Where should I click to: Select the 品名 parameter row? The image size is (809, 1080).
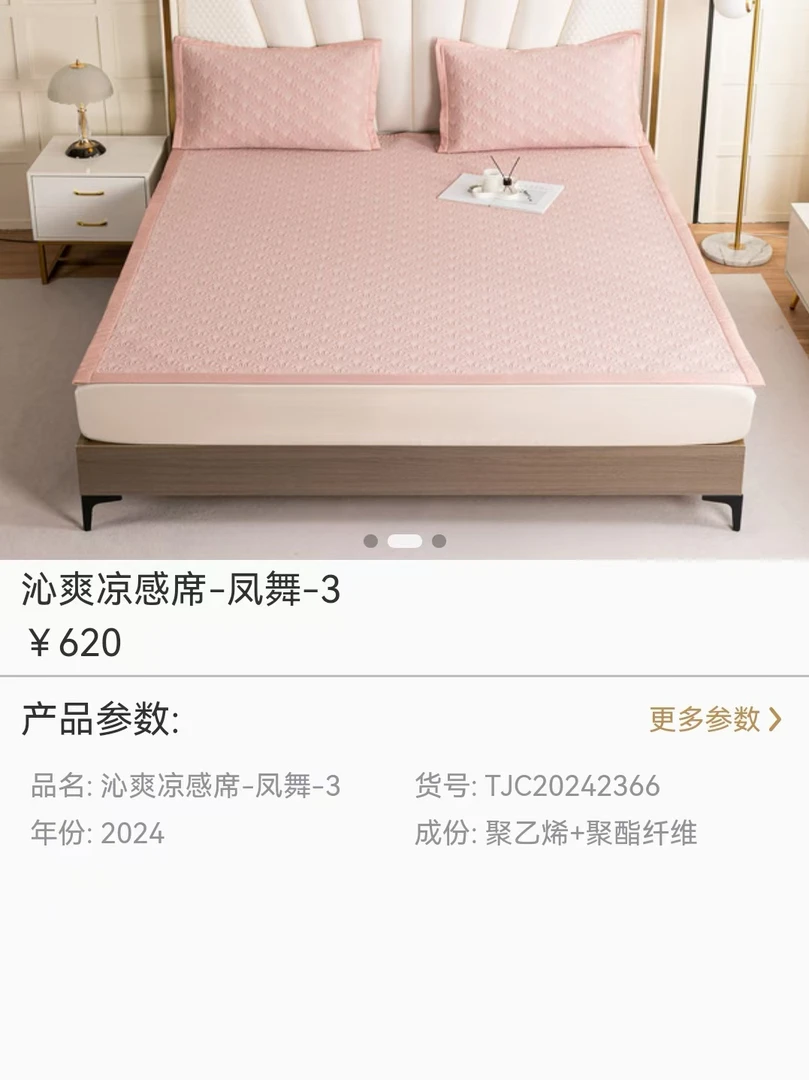[185, 786]
